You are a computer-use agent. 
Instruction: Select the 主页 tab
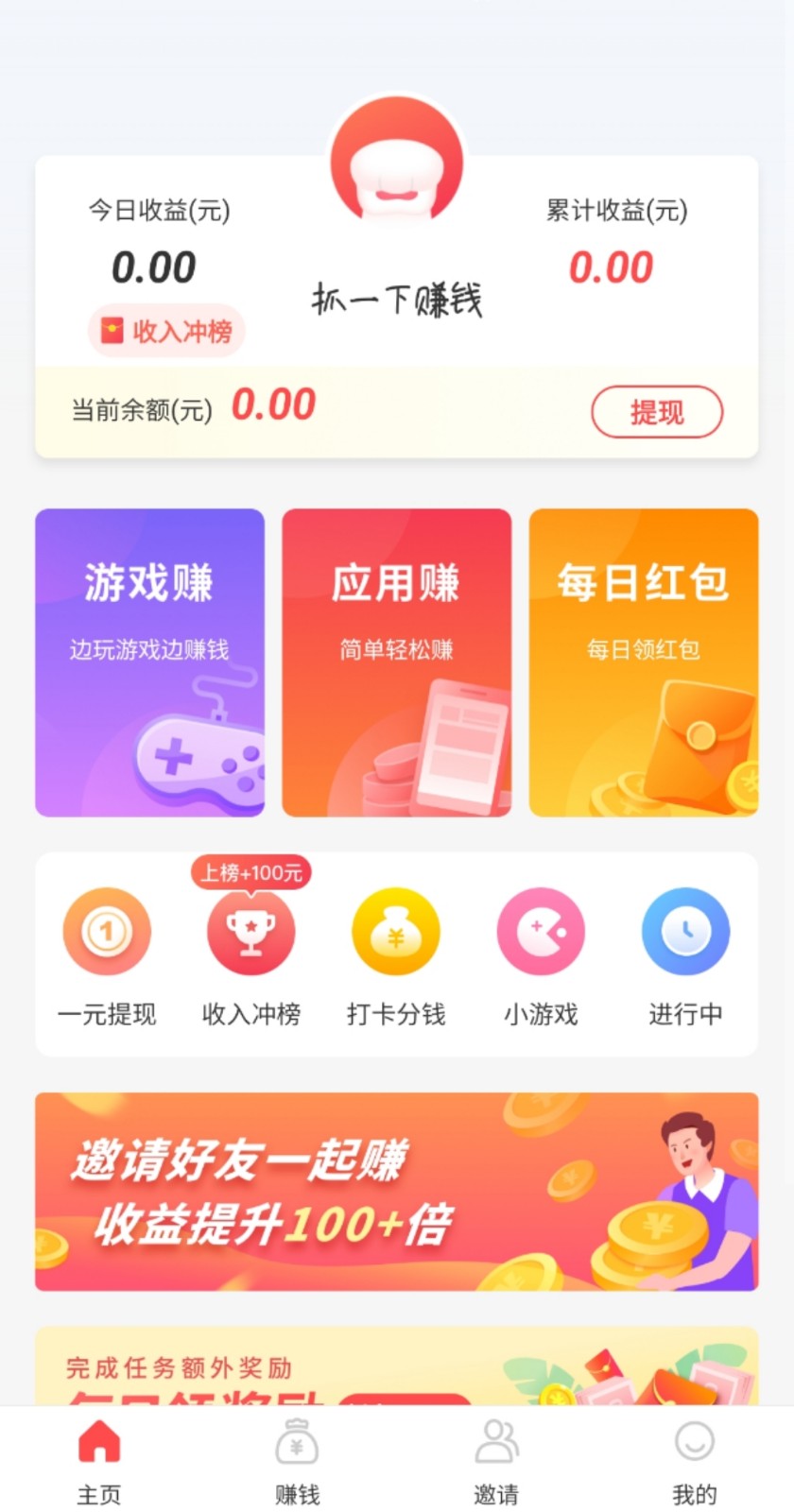(99, 1462)
